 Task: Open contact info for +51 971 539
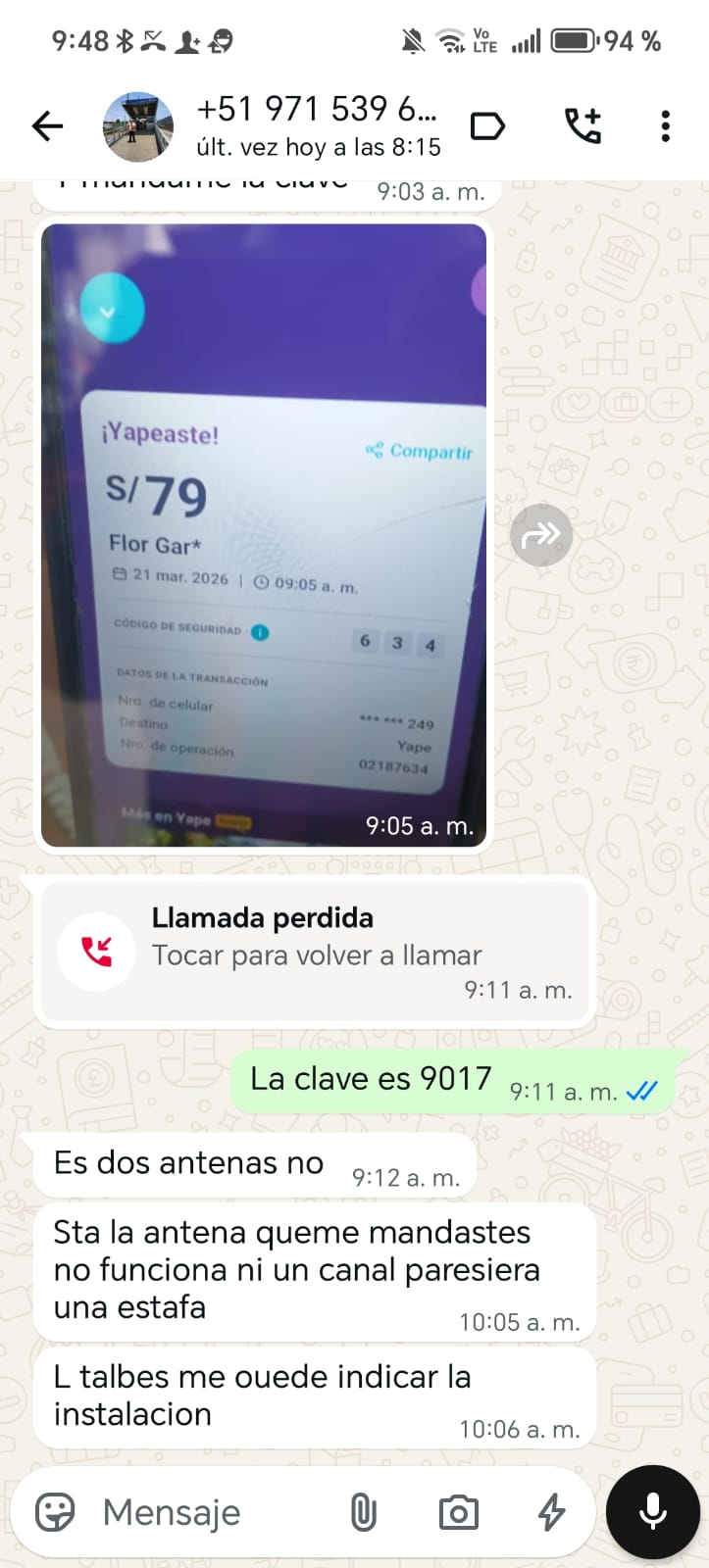[x=317, y=126]
